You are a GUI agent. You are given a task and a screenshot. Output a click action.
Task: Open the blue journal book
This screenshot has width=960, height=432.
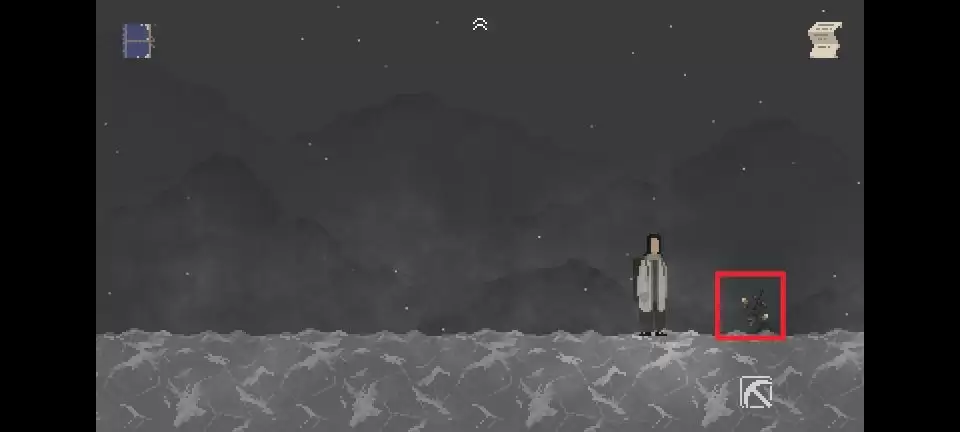coord(137,42)
